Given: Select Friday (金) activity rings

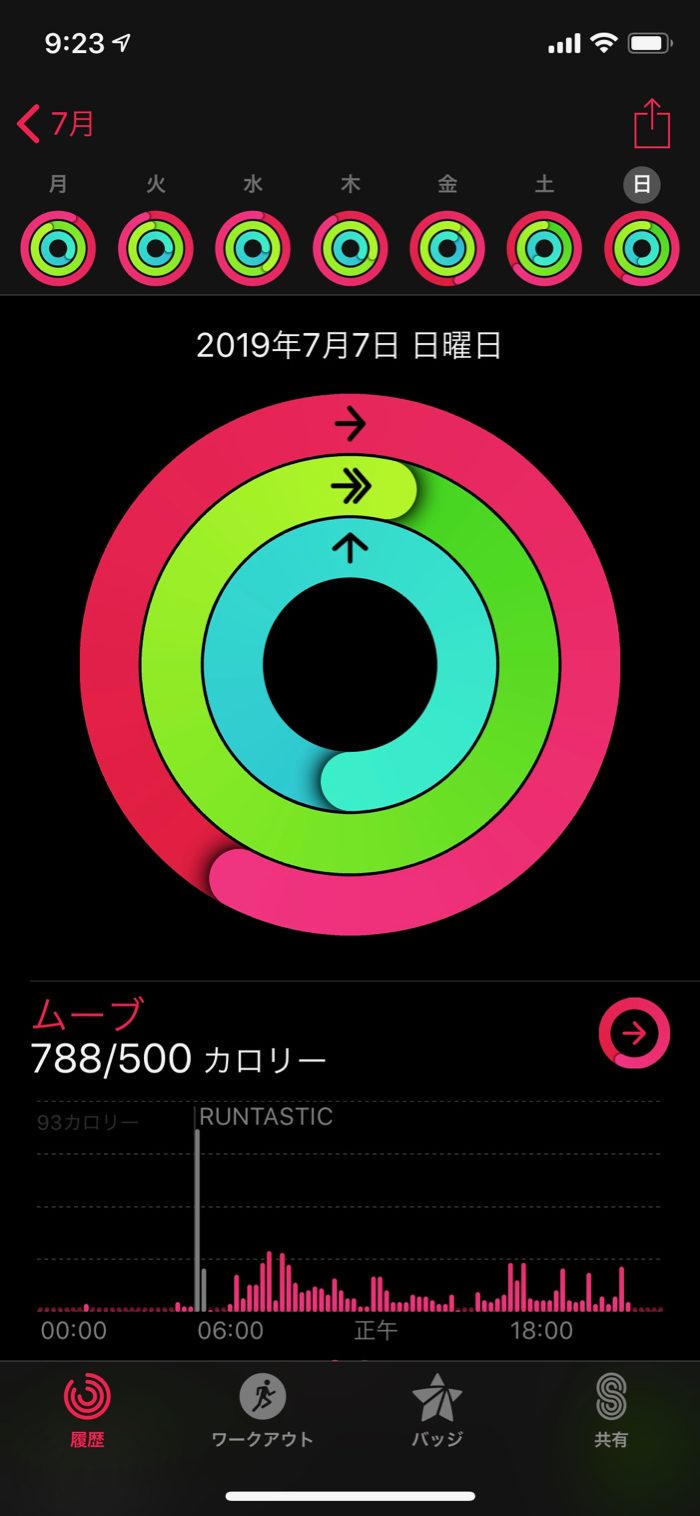Looking at the screenshot, I should [447, 248].
